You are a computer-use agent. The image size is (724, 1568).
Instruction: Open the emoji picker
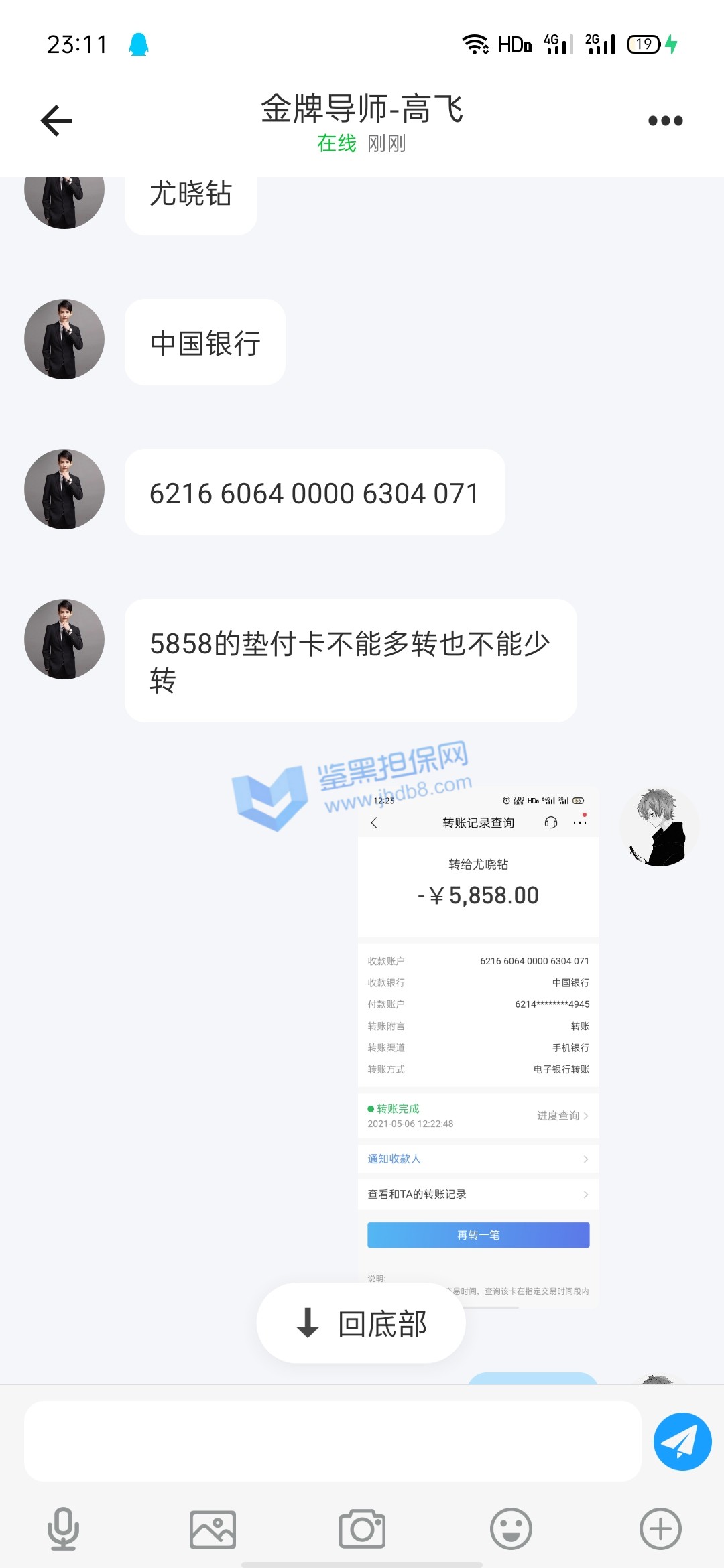pos(511,1529)
